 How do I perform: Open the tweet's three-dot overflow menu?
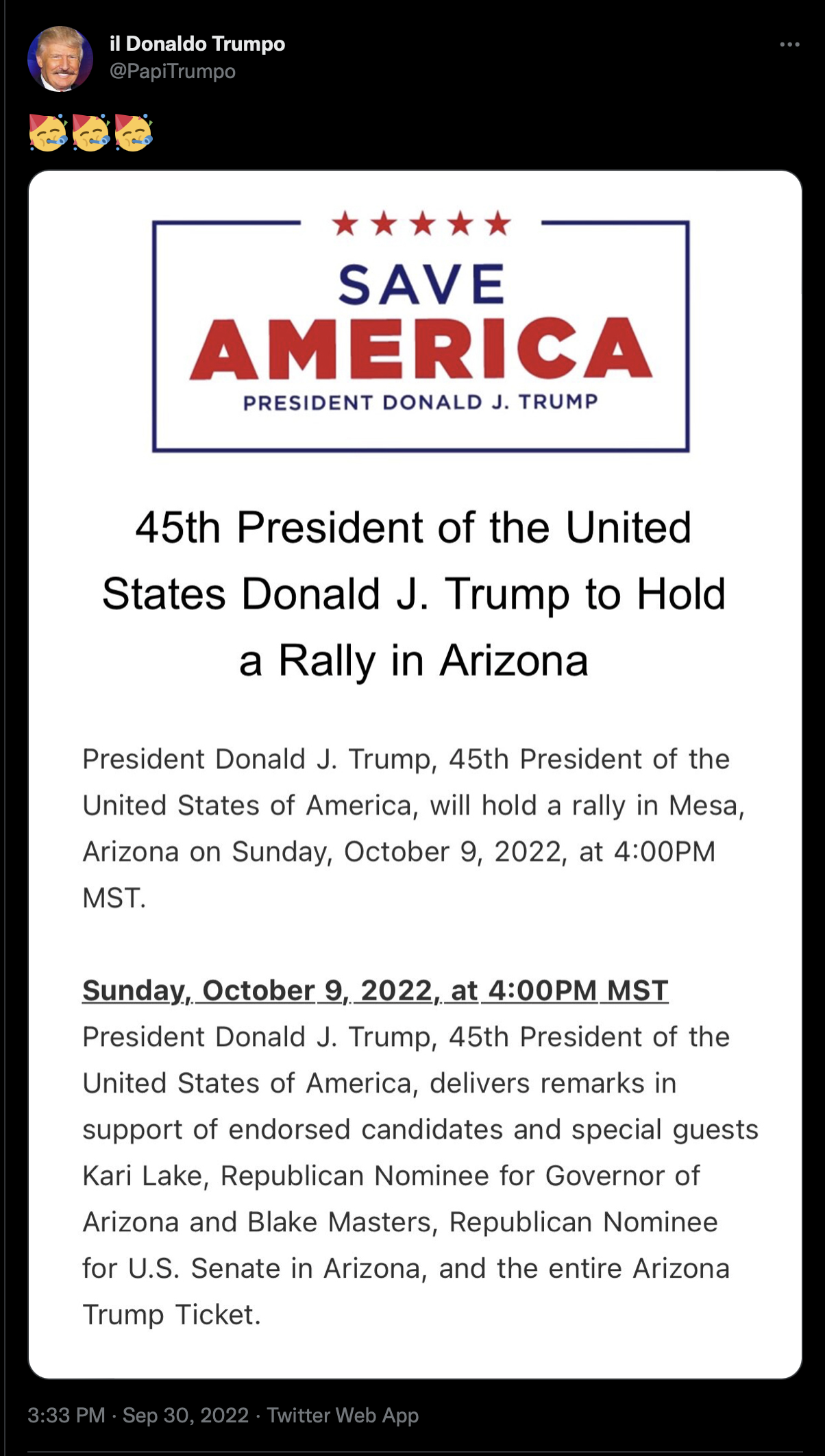click(x=789, y=45)
